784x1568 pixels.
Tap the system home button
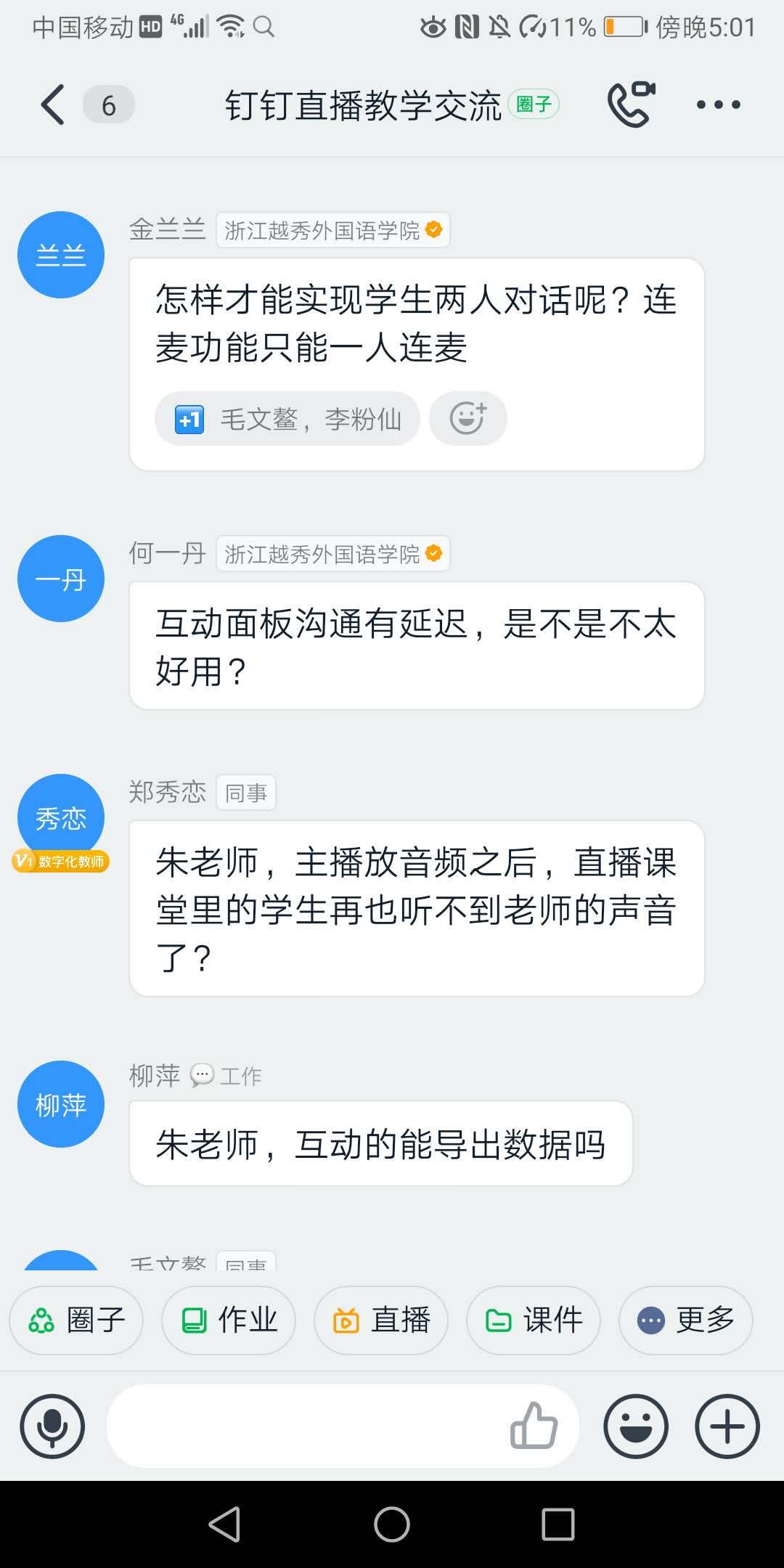392,1524
